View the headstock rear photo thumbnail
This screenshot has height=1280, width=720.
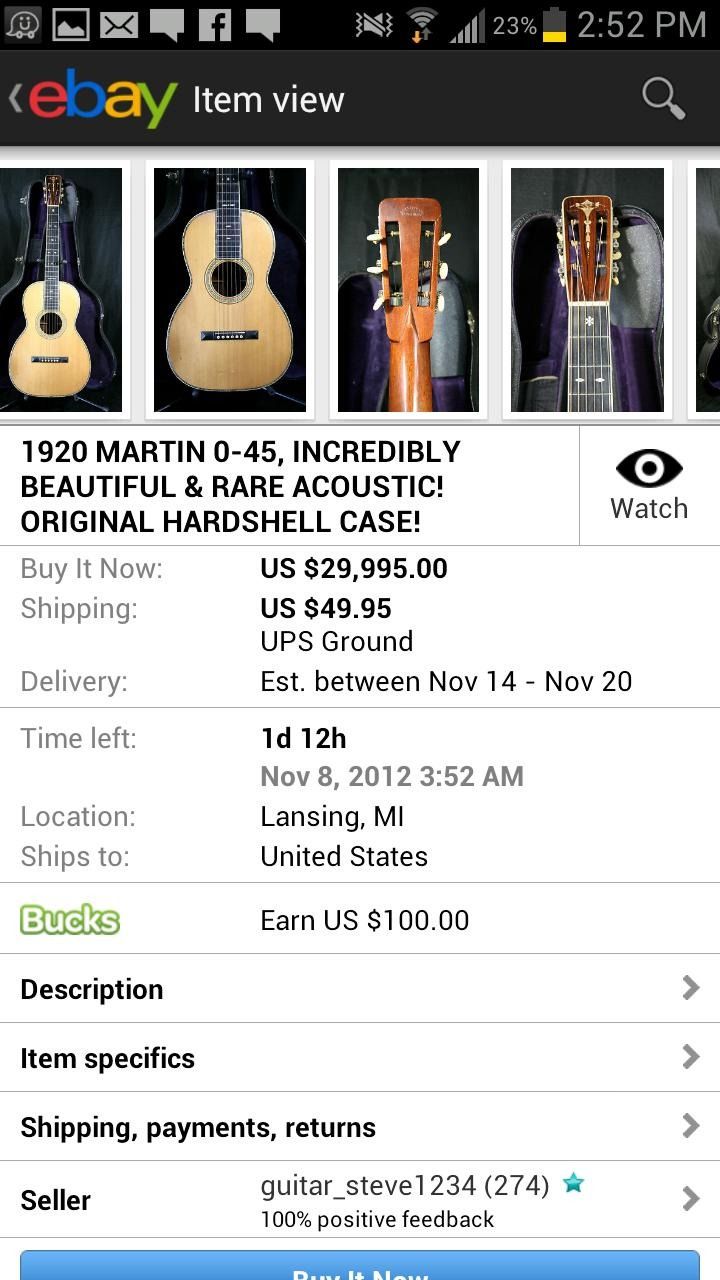[408, 288]
